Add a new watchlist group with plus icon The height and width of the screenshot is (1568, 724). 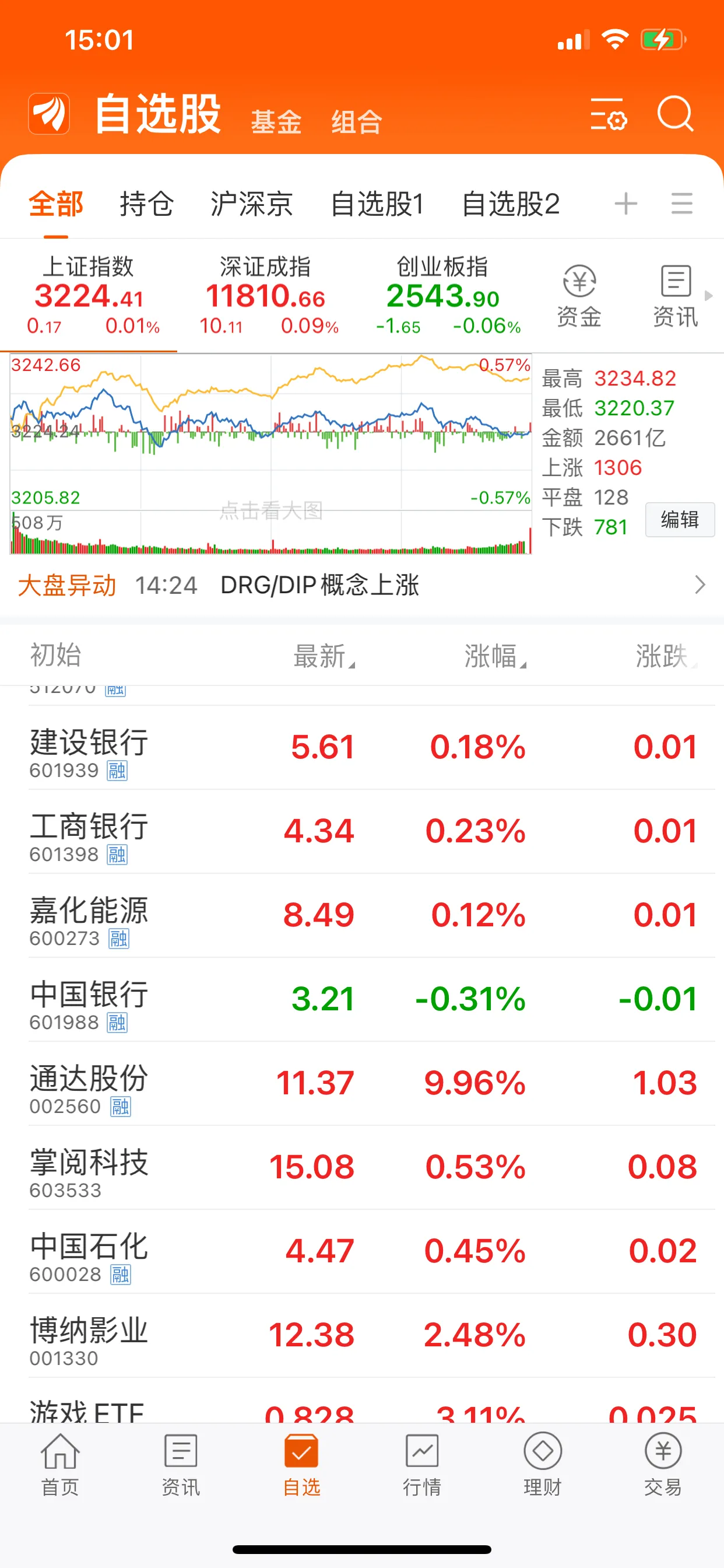pyautogui.click(x=625, y=204)
